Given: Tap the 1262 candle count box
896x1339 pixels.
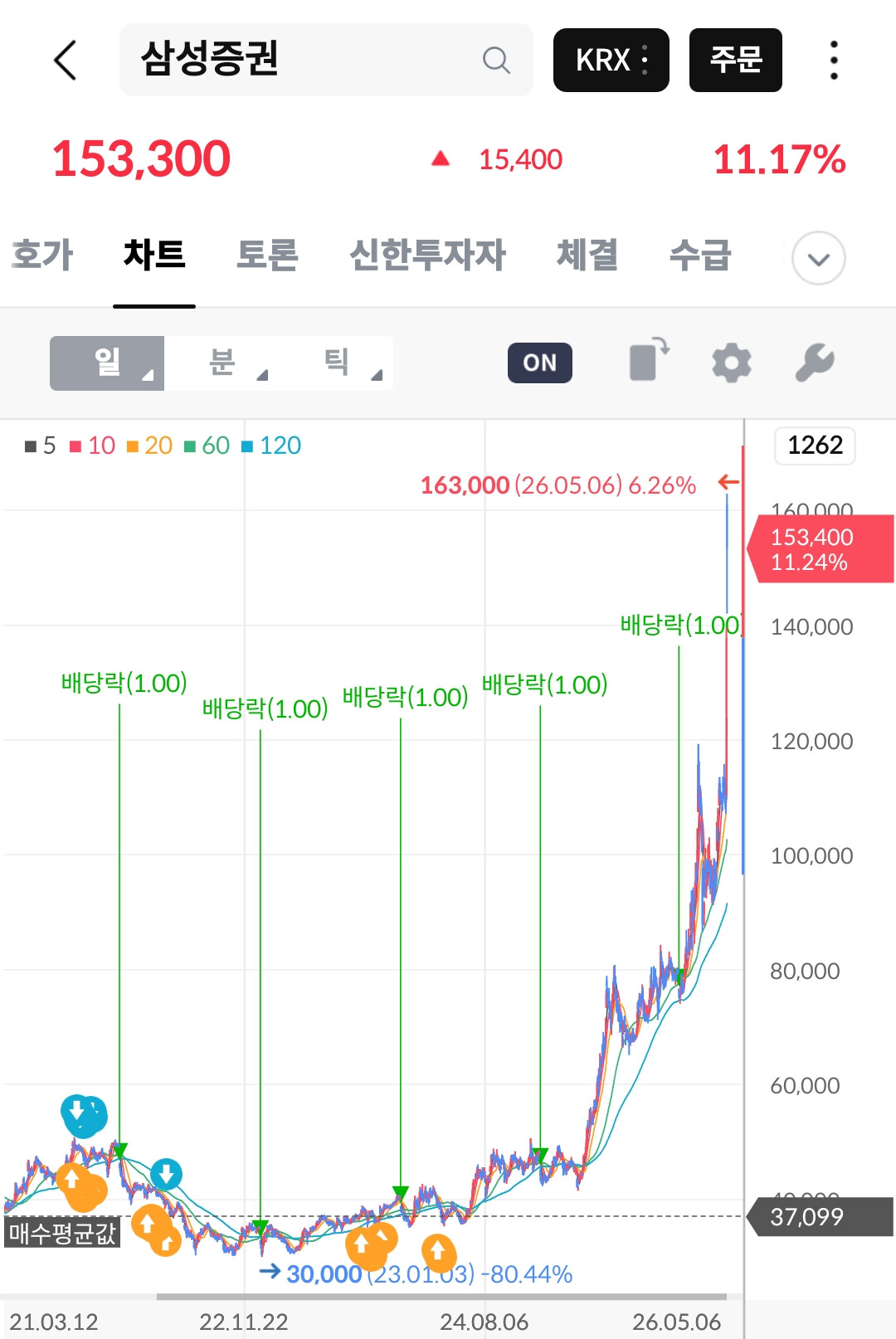Looking at the screenshot, I should [x=815, y=446].
